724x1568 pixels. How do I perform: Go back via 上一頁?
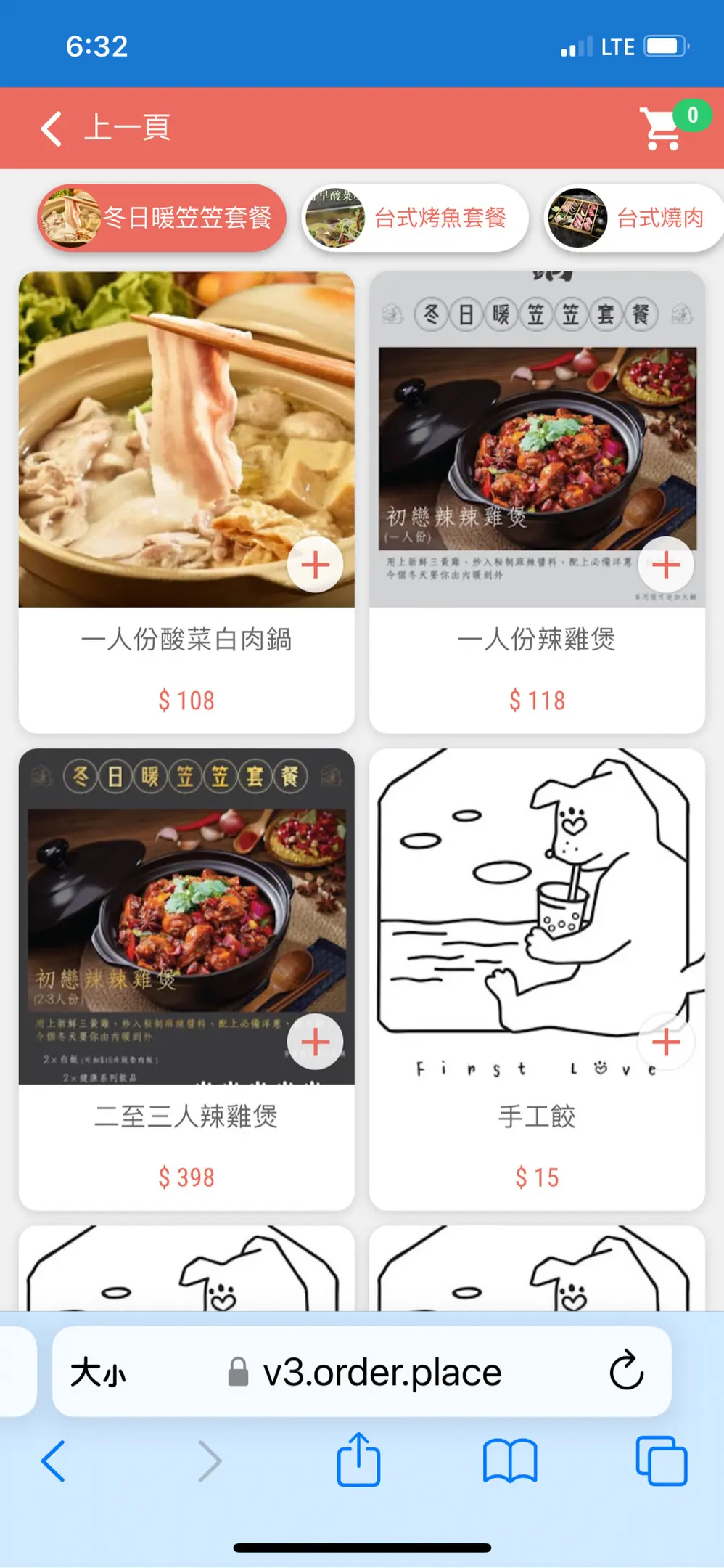(106, 128)
